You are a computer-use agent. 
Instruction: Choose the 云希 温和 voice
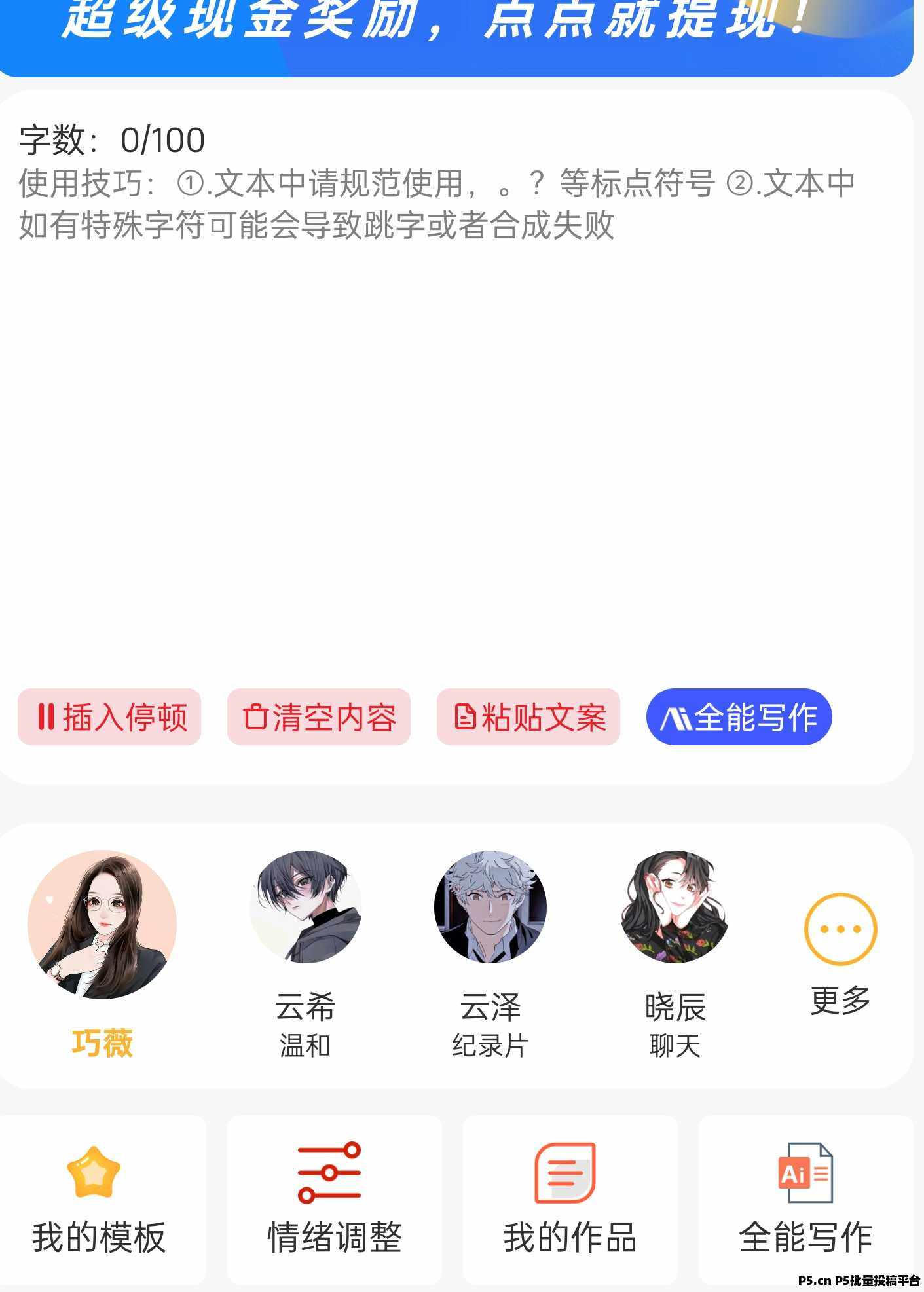(305, 907)
